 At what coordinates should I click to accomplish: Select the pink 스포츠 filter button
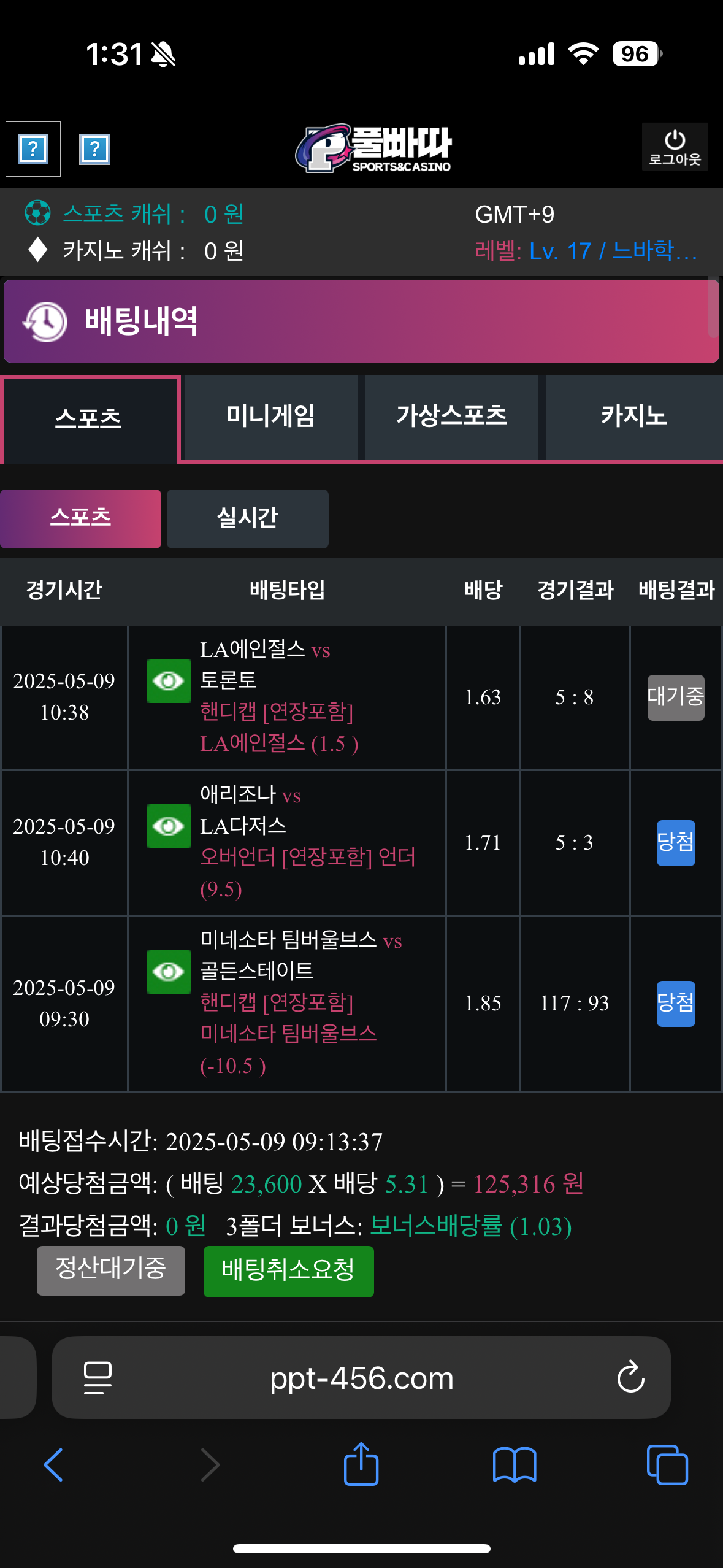pyautogui.click(x=80, y=518)
